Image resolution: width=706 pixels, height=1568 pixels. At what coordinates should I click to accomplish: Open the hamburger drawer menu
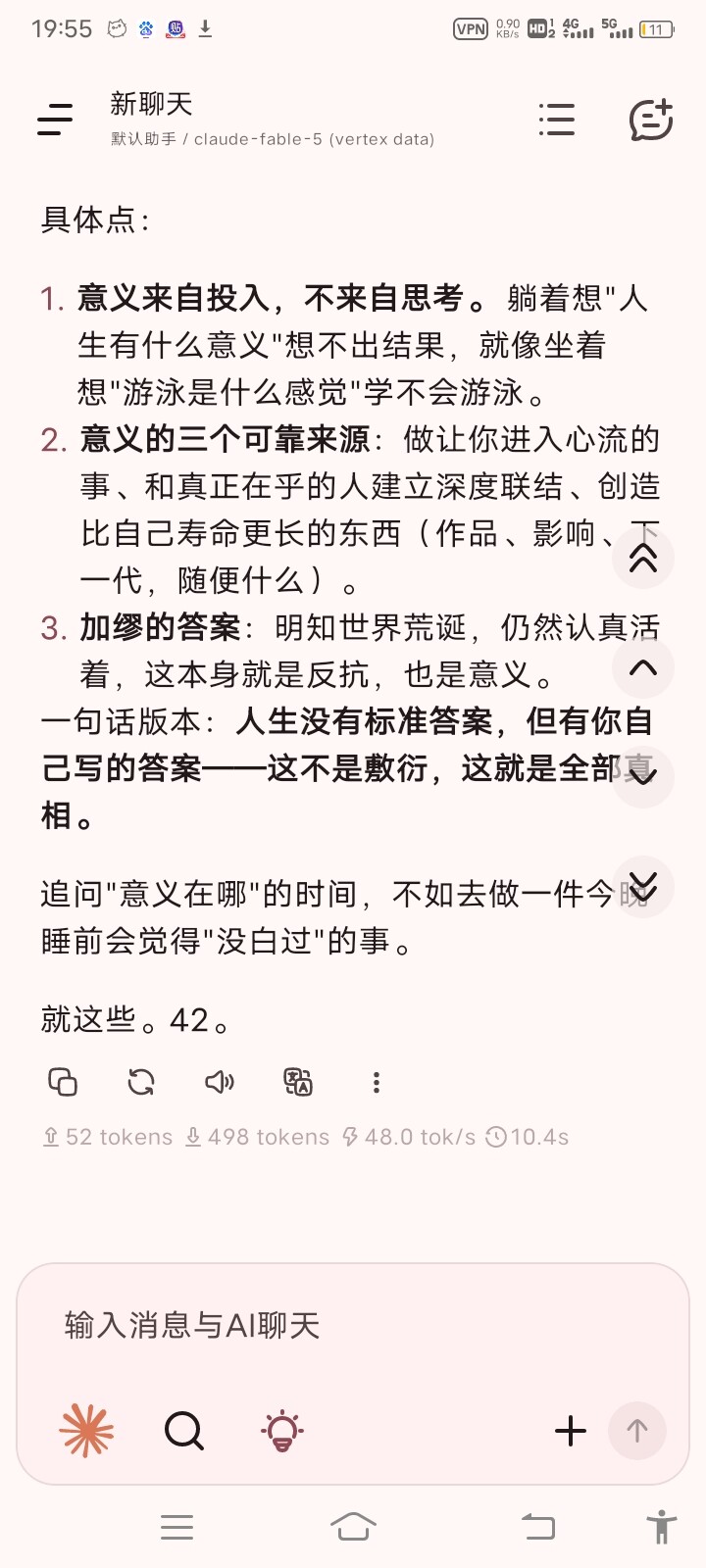click(55, 120)
